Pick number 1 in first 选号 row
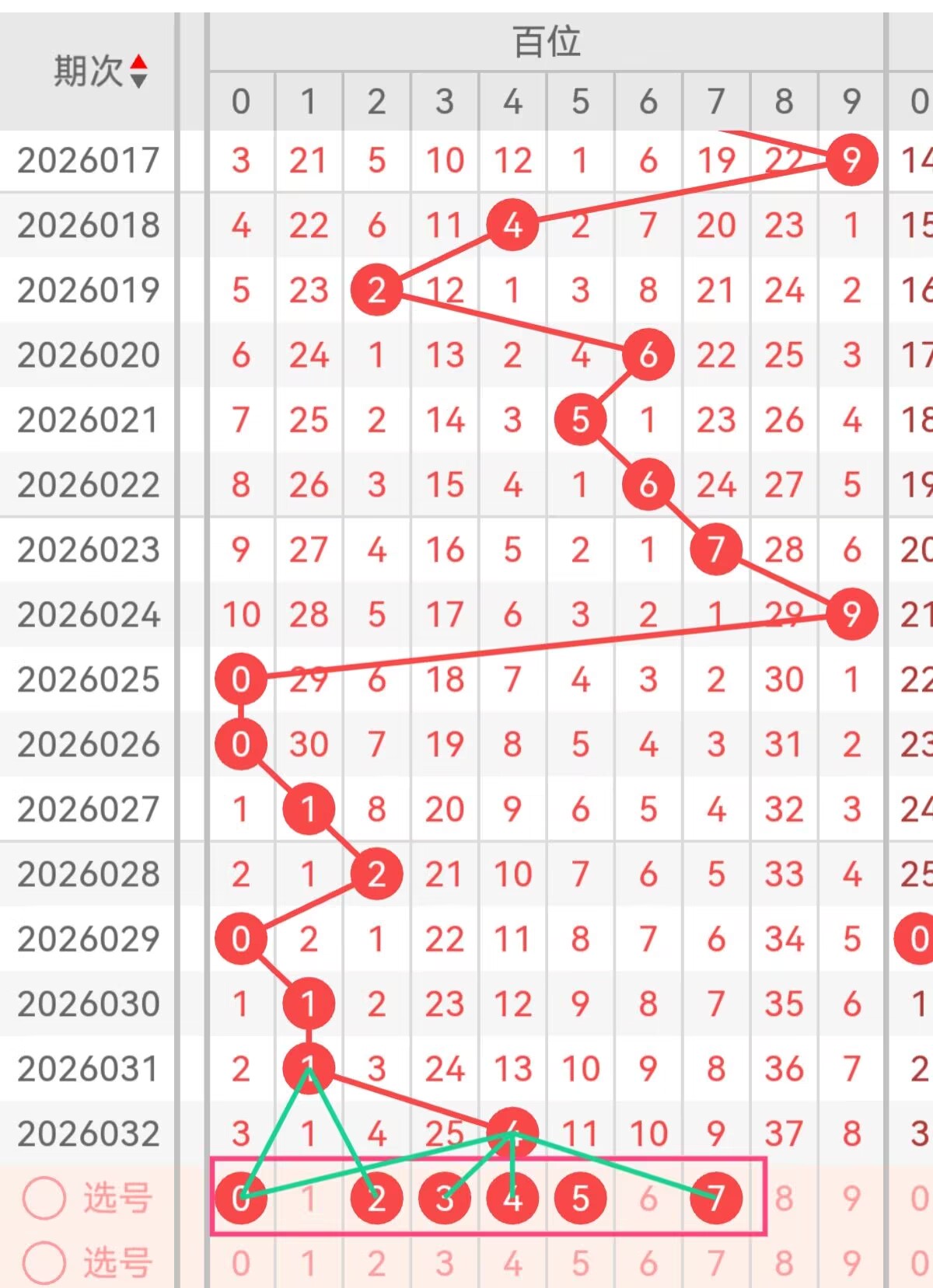 pos(309,1199)
